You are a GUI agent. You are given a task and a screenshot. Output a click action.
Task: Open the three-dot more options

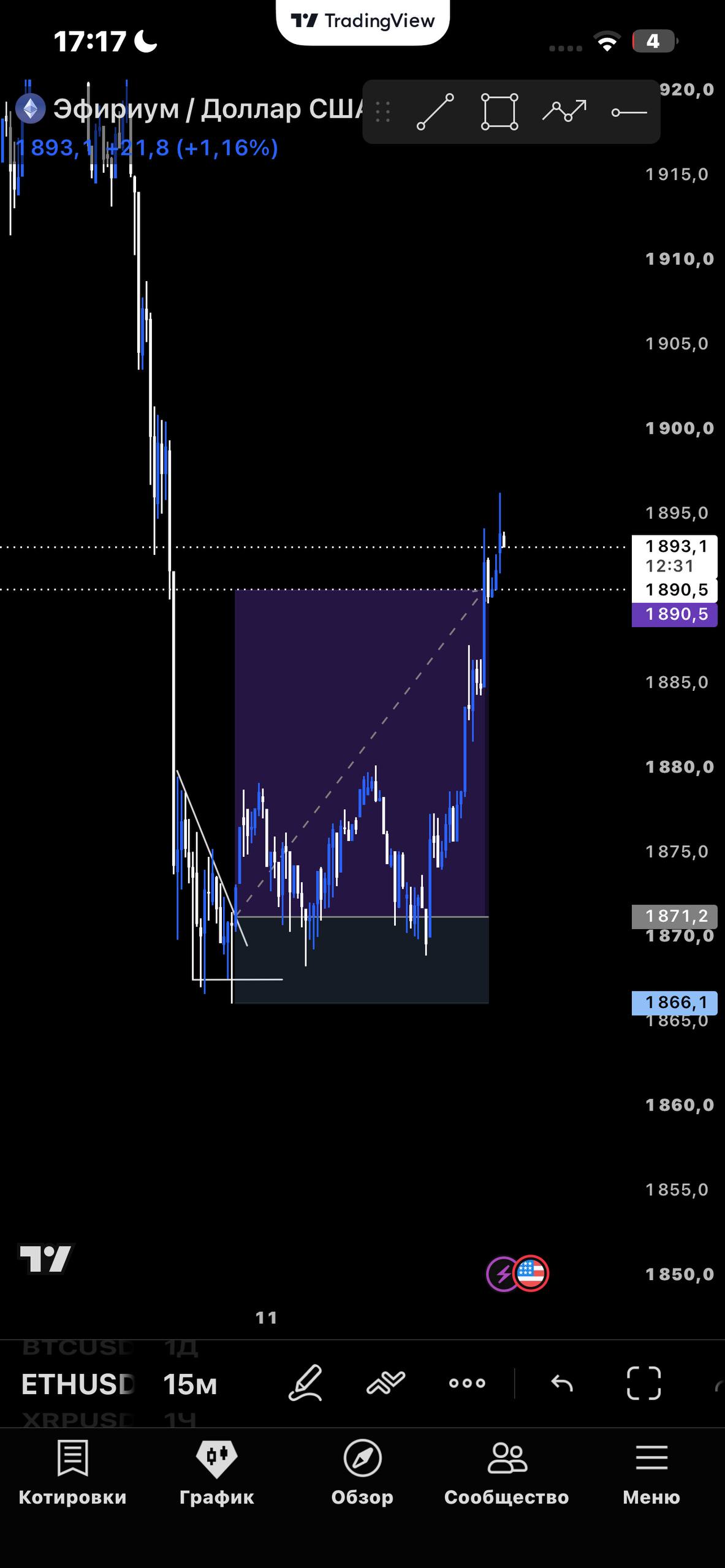pos(467,1383)
